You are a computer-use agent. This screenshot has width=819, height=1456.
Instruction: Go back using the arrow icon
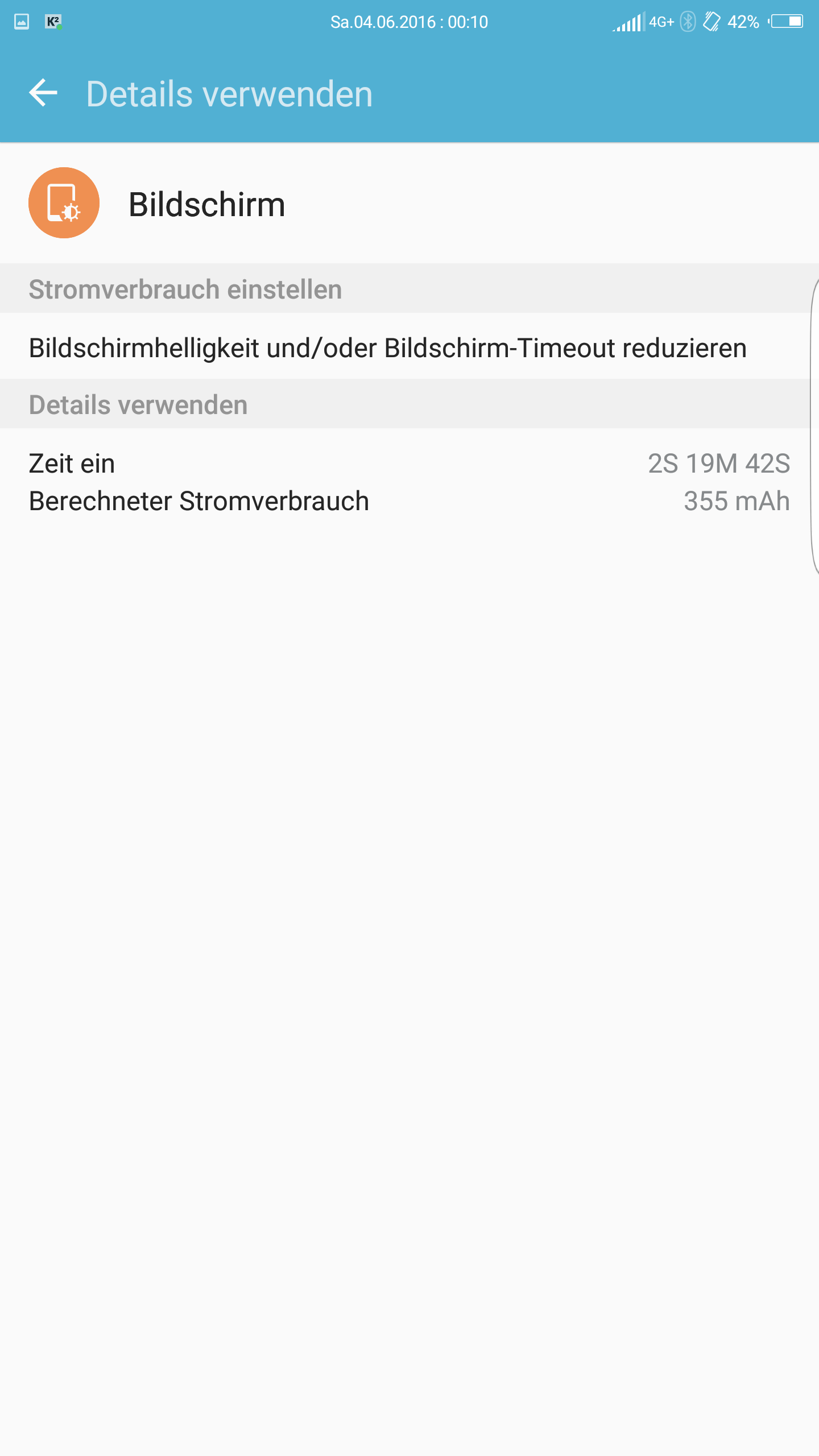43,93
